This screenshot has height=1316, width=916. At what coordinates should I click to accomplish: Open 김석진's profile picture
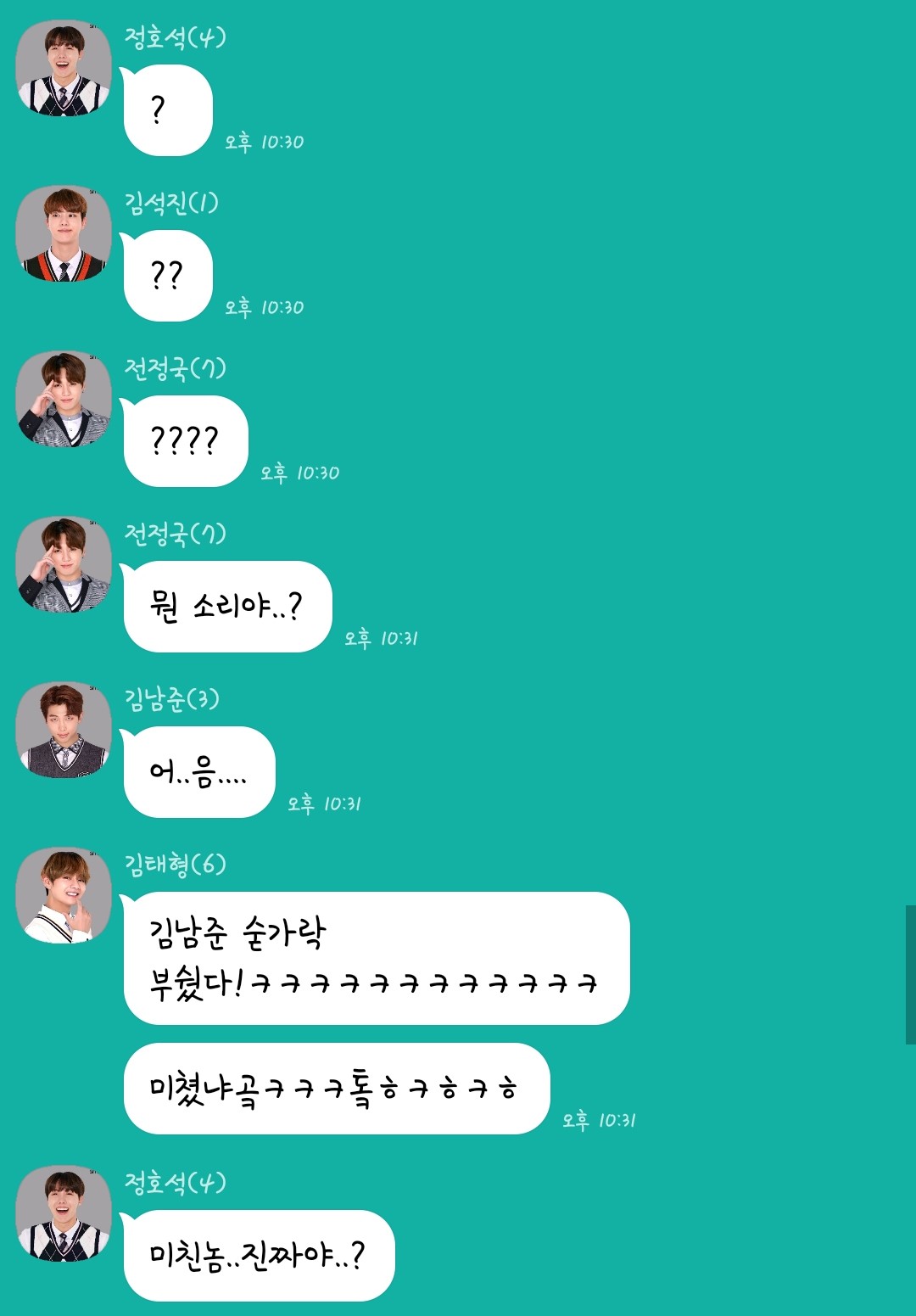click(x=64, y=233)
